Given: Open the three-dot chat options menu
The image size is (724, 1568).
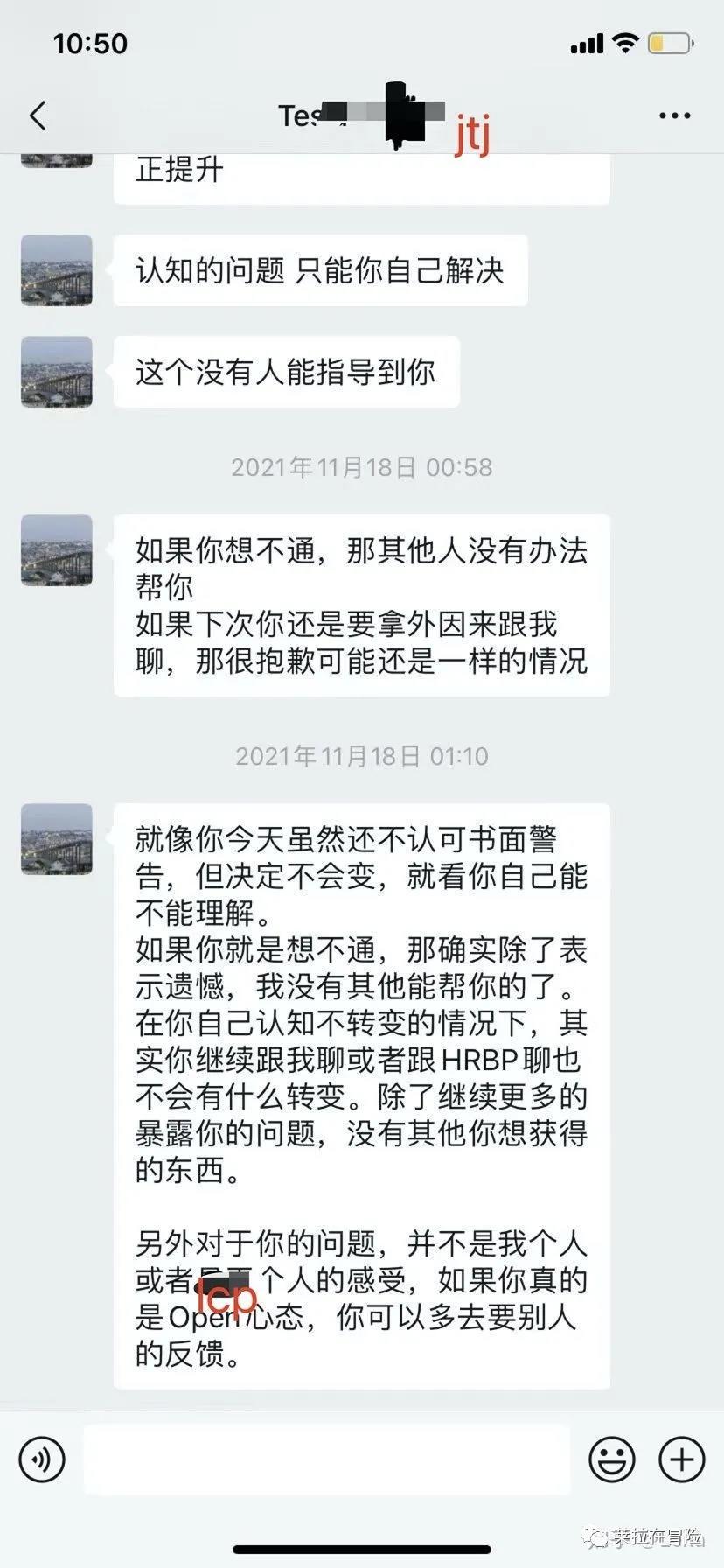Looking at the screenshot, I should (674, 115).
